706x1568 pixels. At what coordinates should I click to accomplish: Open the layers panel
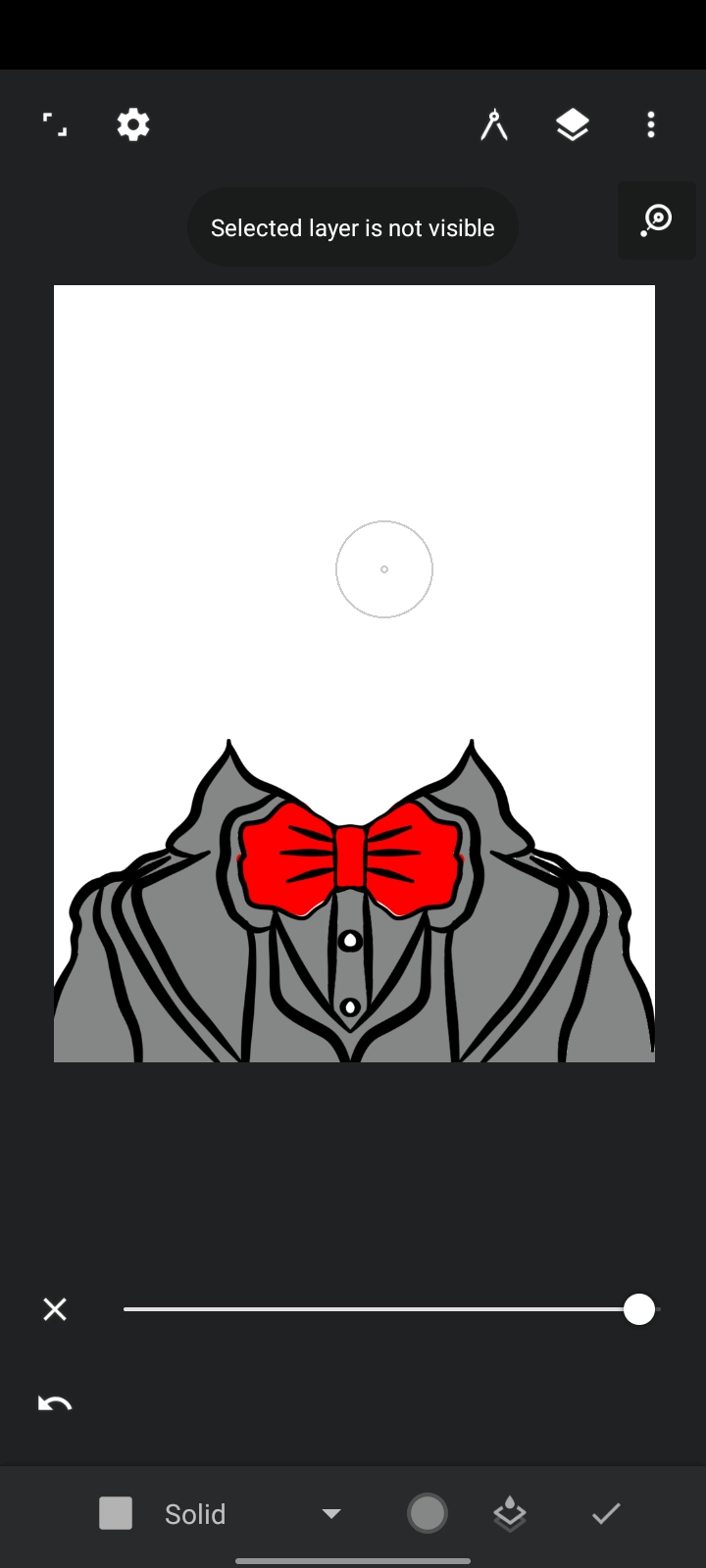[x=573, y=124]
